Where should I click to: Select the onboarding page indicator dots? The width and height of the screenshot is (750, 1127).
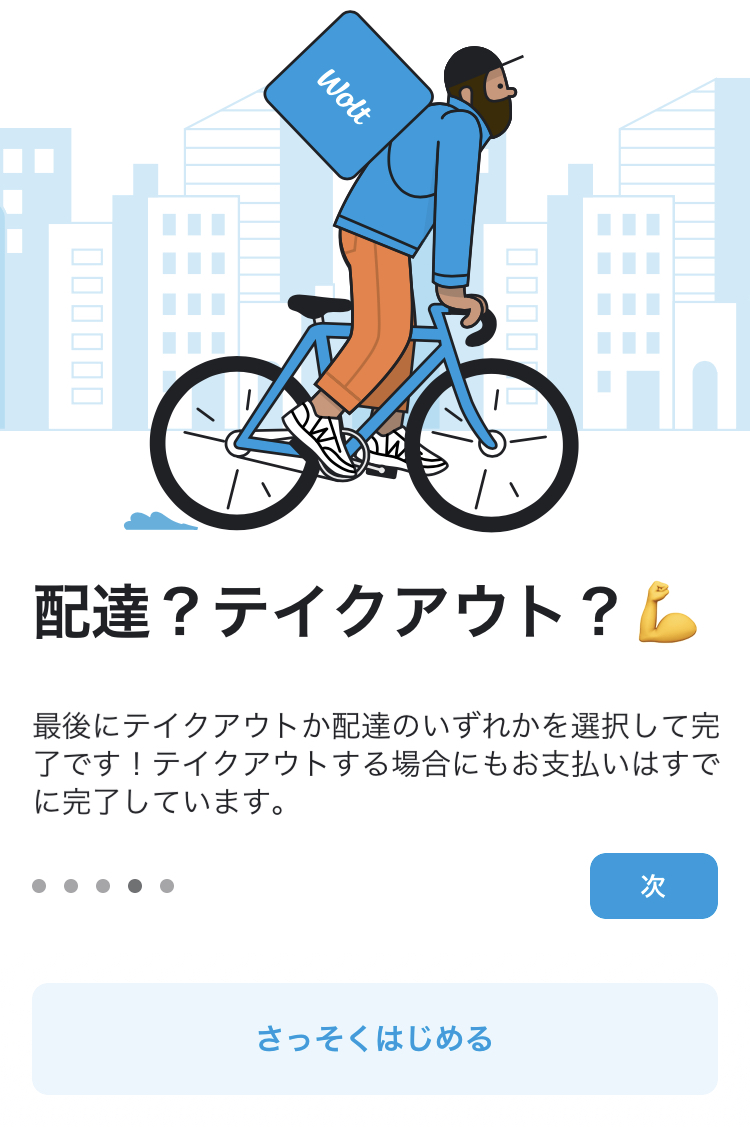(103, 886)
